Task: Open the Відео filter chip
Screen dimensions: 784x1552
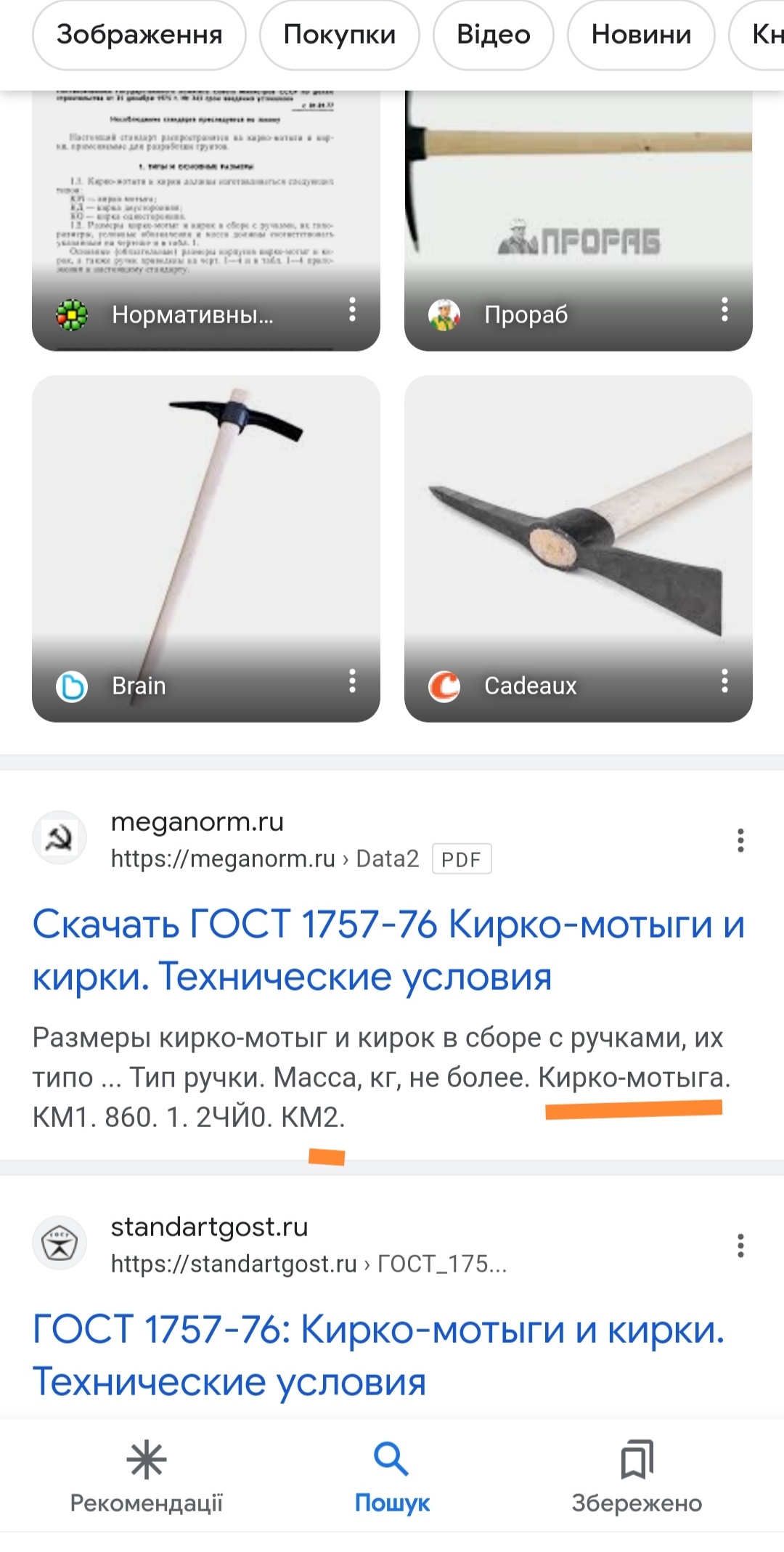Action: (494, 35)
